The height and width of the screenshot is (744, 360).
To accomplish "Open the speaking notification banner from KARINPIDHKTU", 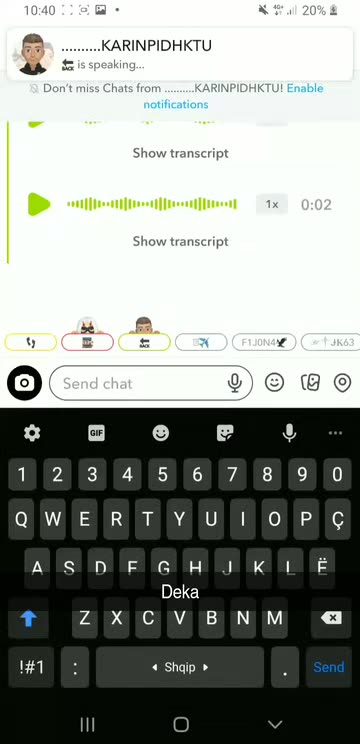I will [x=180, y=54].
